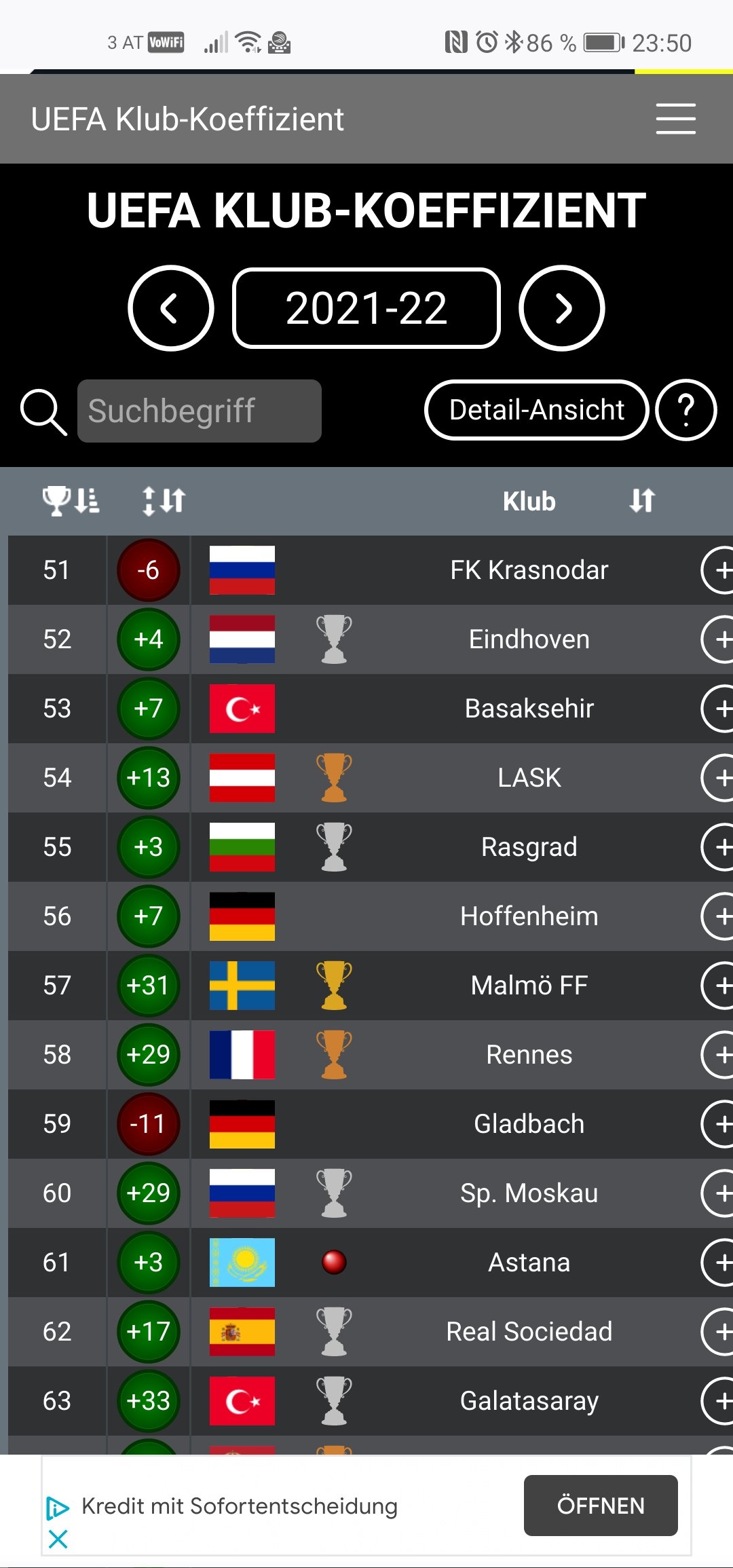Expand details for Eindhoven
Screen dimensions: 733x1568
tap(717, 639)
